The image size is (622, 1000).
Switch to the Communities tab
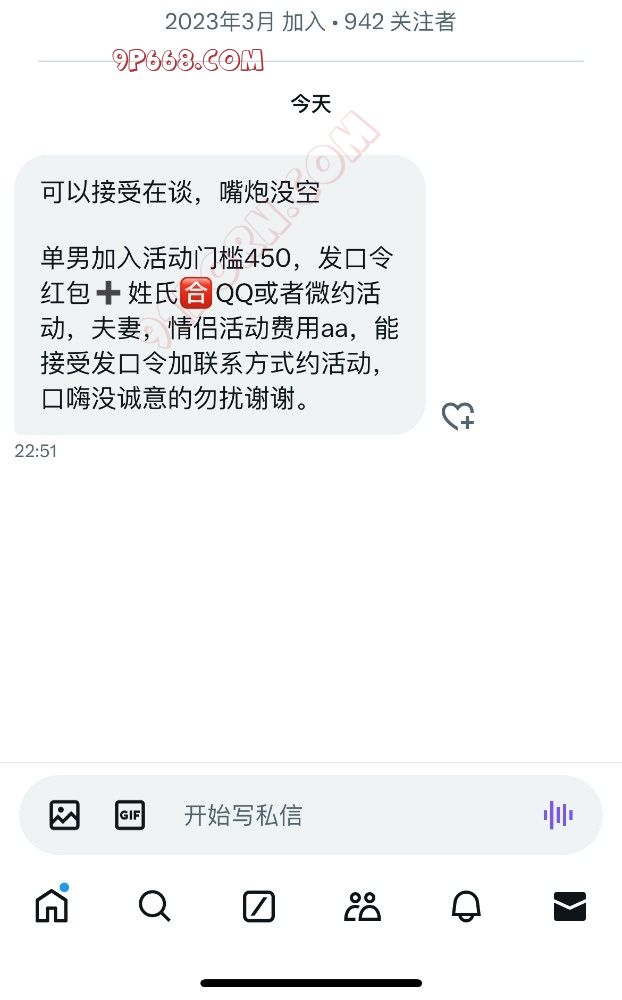(x=362, y=906)
